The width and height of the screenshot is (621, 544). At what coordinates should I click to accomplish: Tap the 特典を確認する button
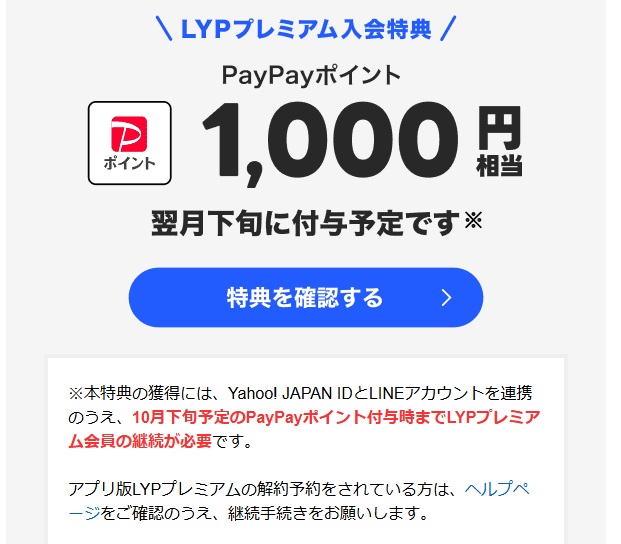click(x=305, y=298)
